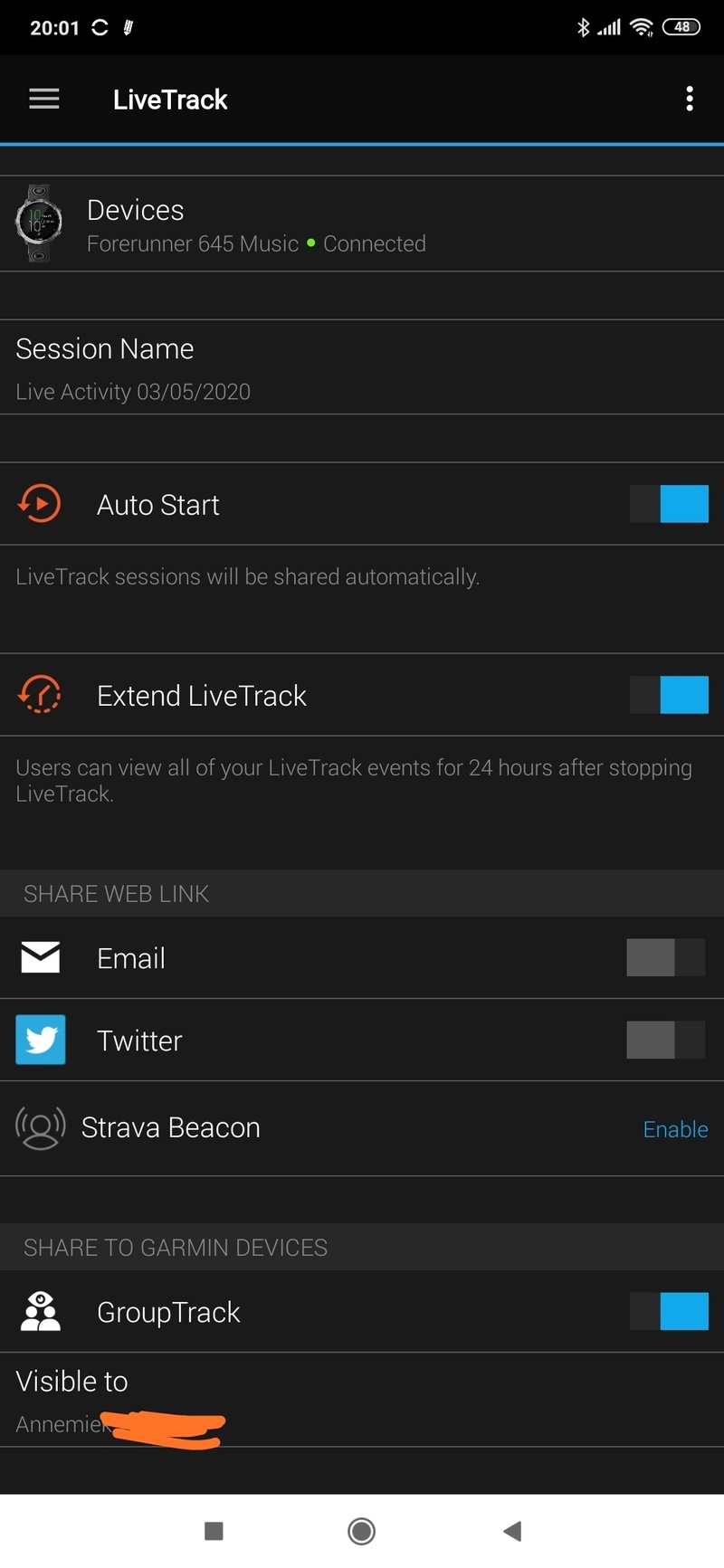Go back with system back button
Screen dimensions: 724x1568
coord(512,1531)
